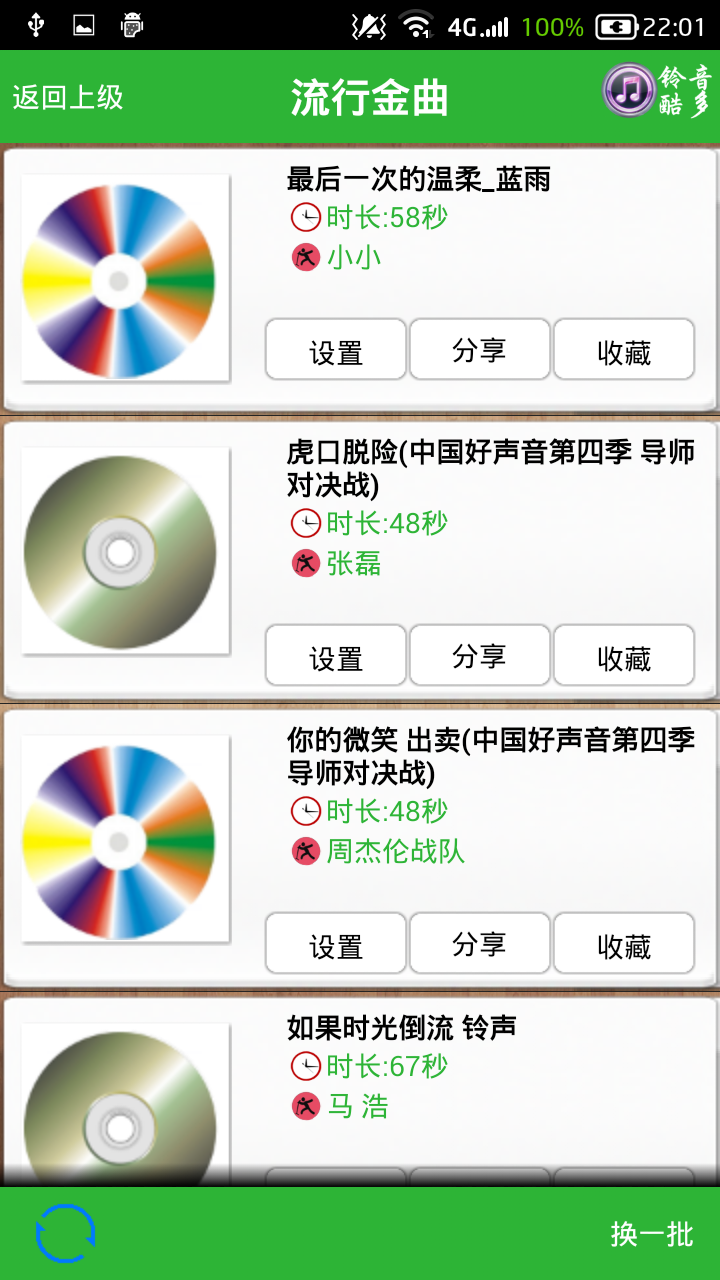Screen dimensions: 720x1280
Task: Share the song 虎口脱险
Action: [x=479, y=656]
